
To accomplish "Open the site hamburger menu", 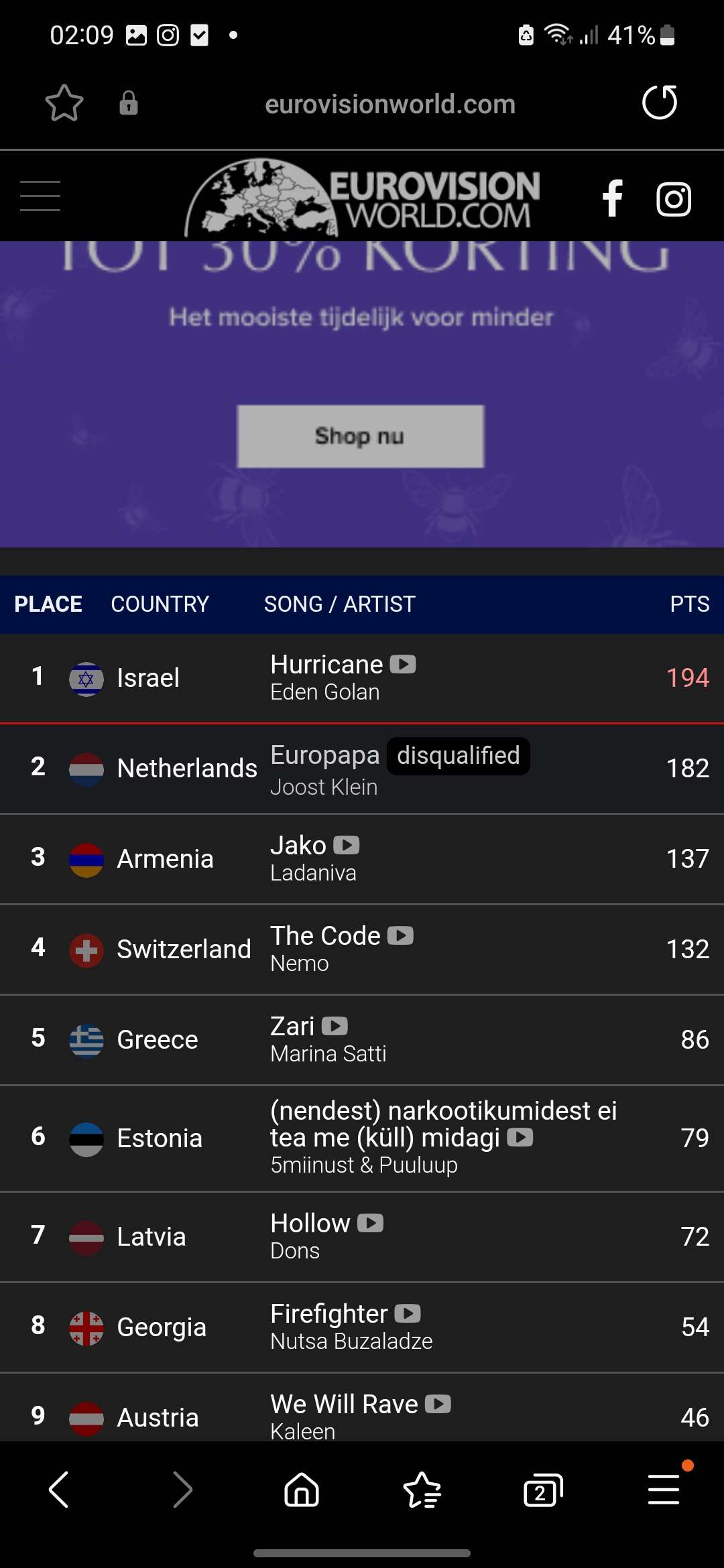I will click(40, 196).
